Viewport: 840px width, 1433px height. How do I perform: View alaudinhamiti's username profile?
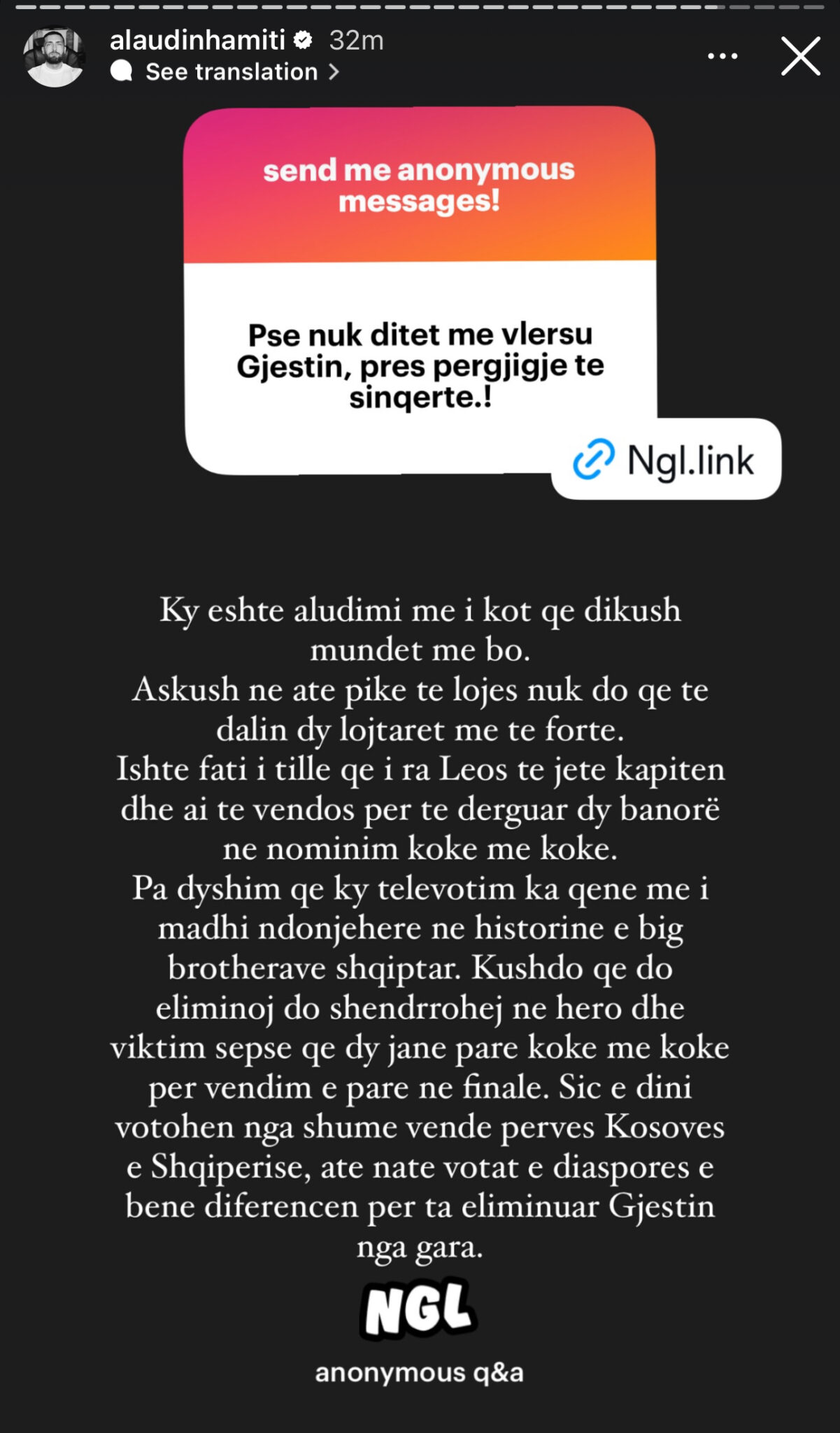click(197, 41)
